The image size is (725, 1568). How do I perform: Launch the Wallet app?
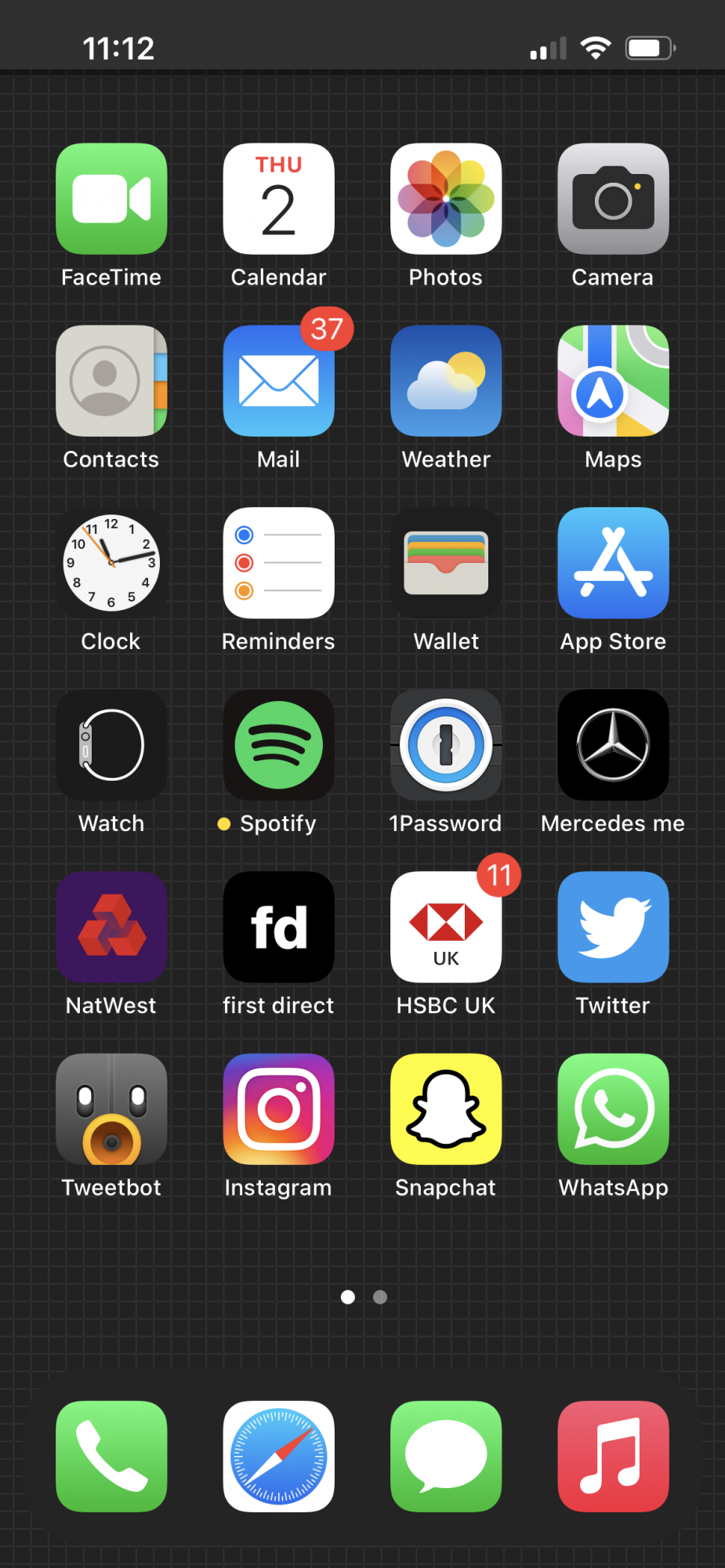click(x=446, y=563)
